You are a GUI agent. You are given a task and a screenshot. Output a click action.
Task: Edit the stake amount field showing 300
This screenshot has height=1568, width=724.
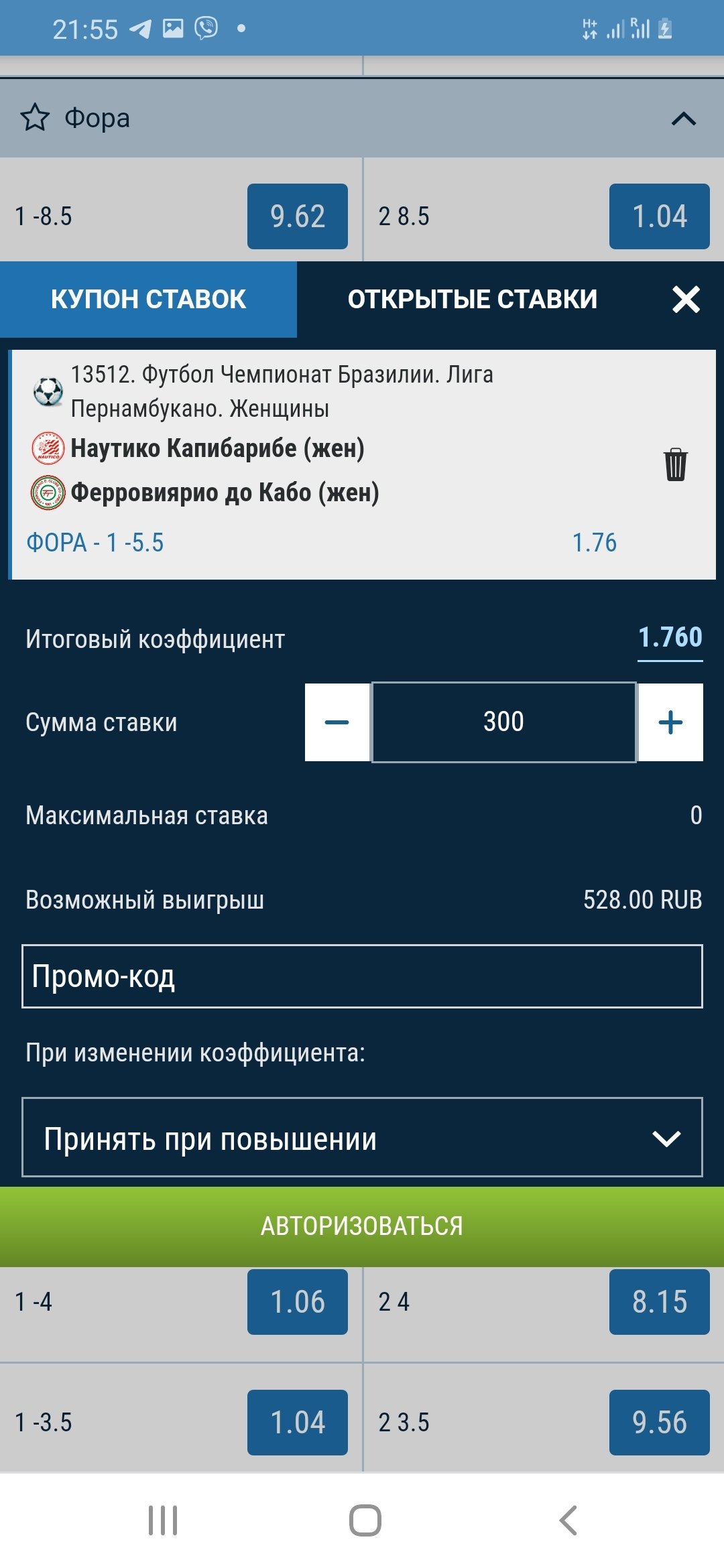(503, 722)
